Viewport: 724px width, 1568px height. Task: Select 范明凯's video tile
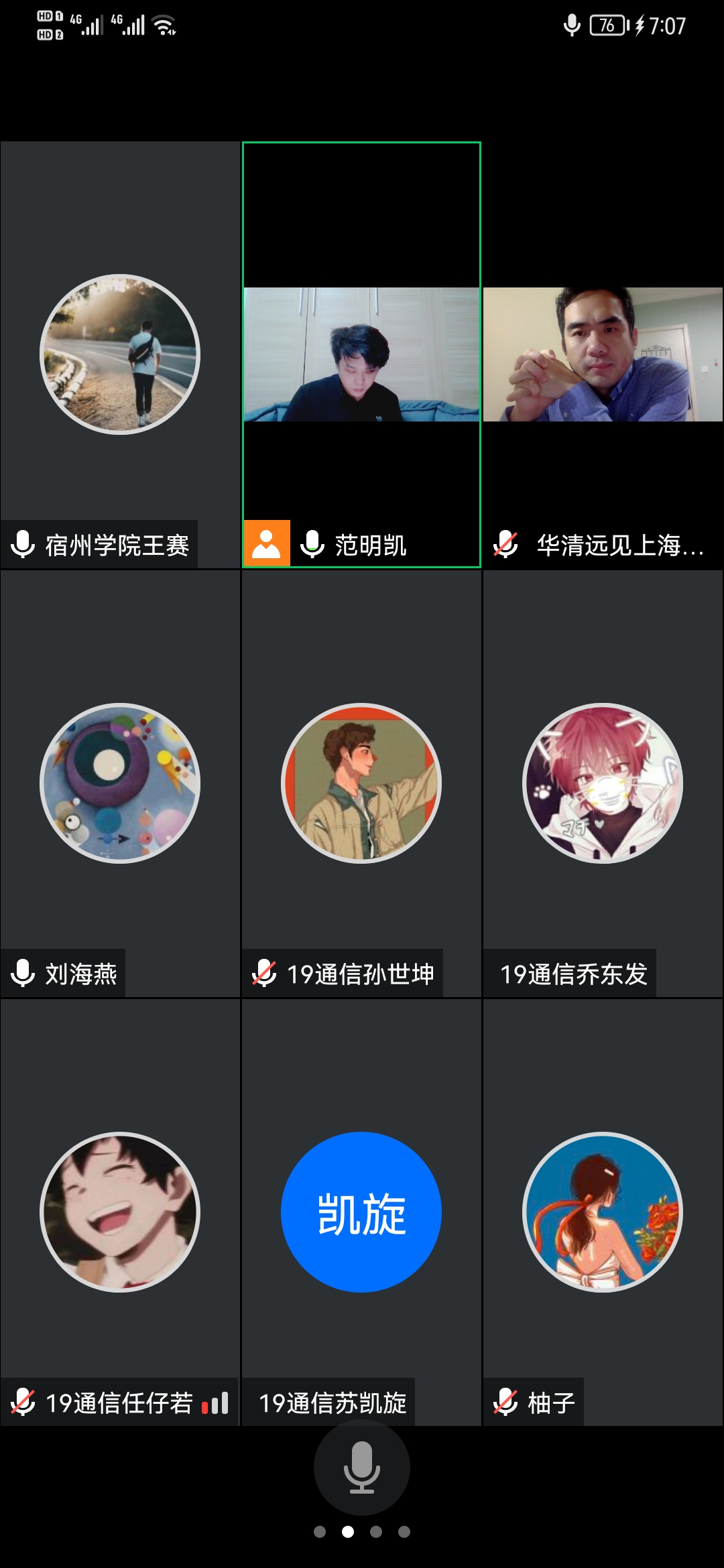pyautogui.click(x=361, y=354)
